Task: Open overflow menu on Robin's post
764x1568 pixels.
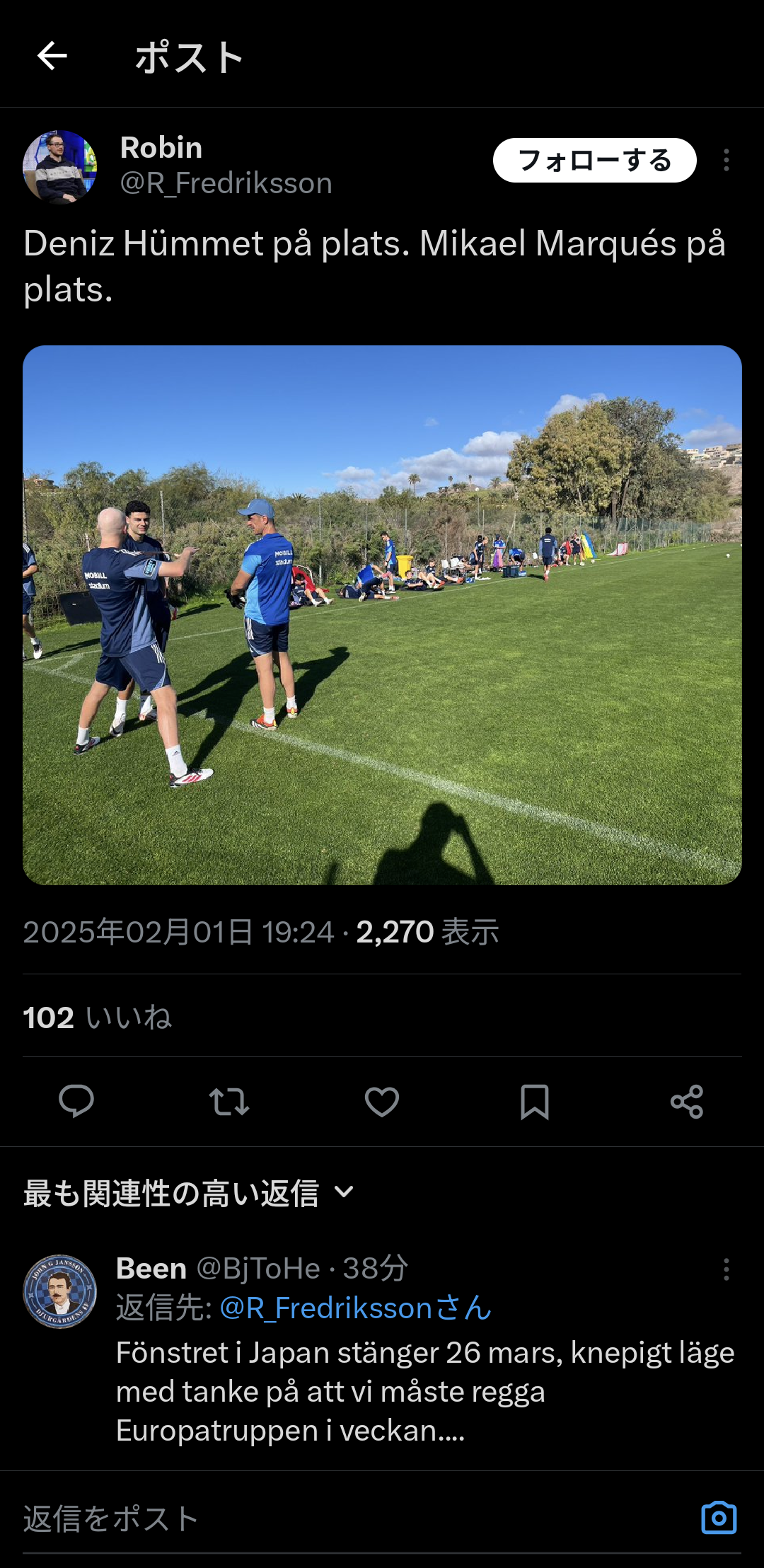Action: (727, 160)
